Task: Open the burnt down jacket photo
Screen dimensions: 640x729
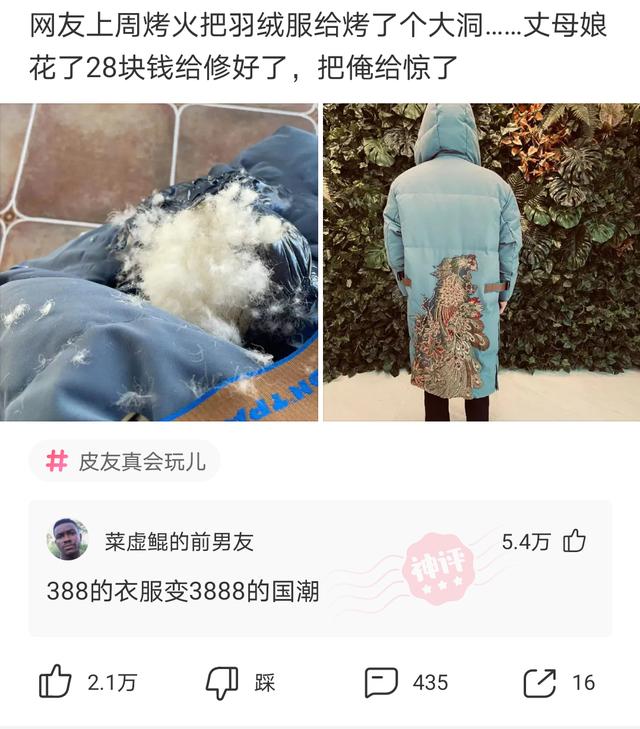Action: pos(159,262)
